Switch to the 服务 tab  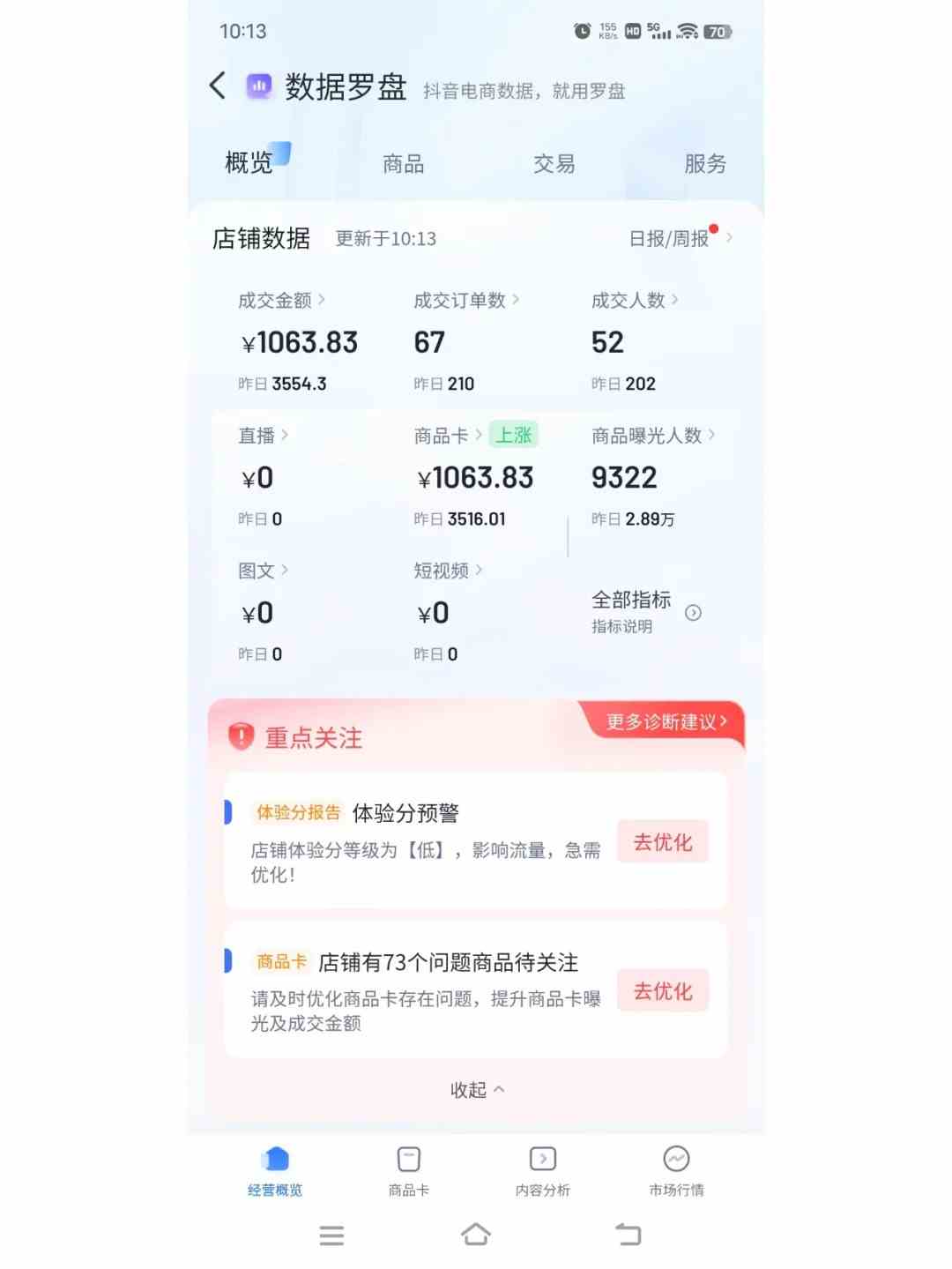pos(704,163)
